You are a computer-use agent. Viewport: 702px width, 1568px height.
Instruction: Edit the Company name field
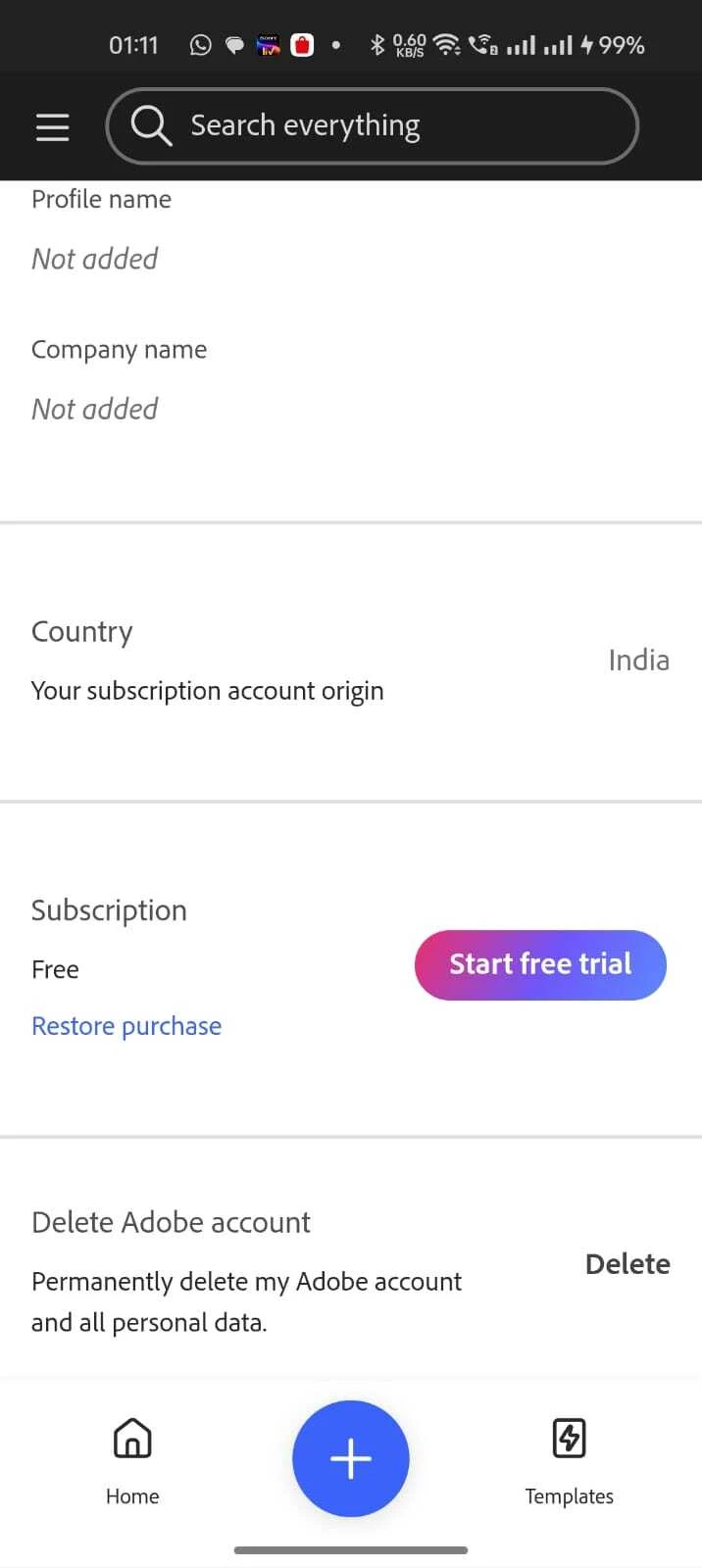click(x=95, y=409)
